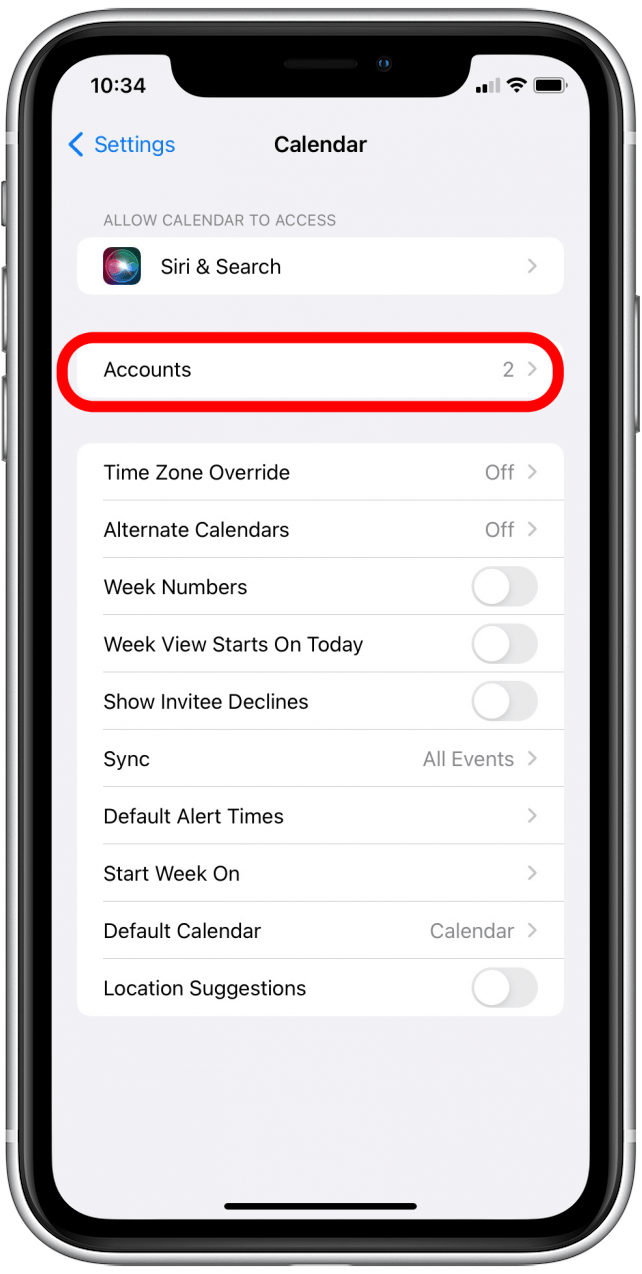
Task: Select Start Week On option
Action: point(320,874)
